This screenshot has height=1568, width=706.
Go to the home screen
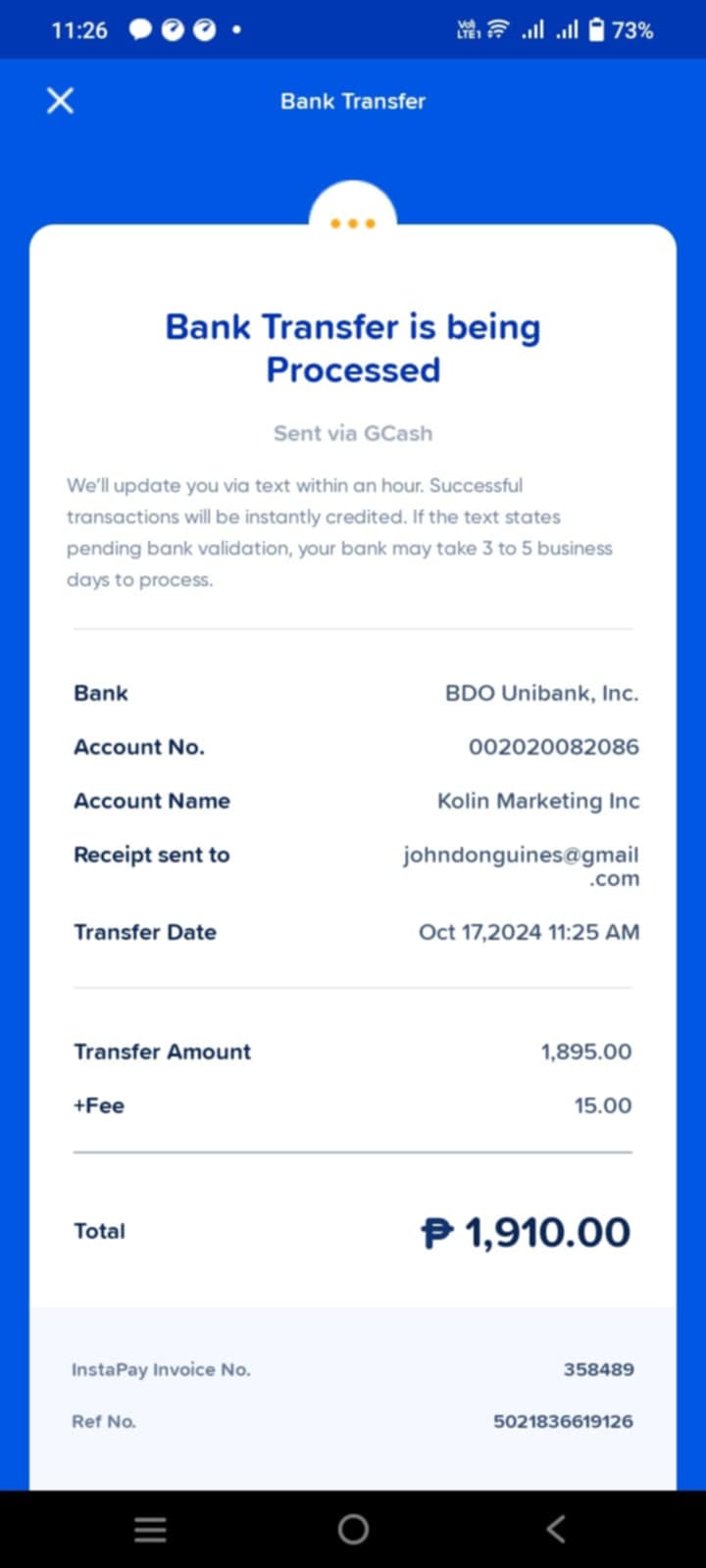tap(353, 1529)
